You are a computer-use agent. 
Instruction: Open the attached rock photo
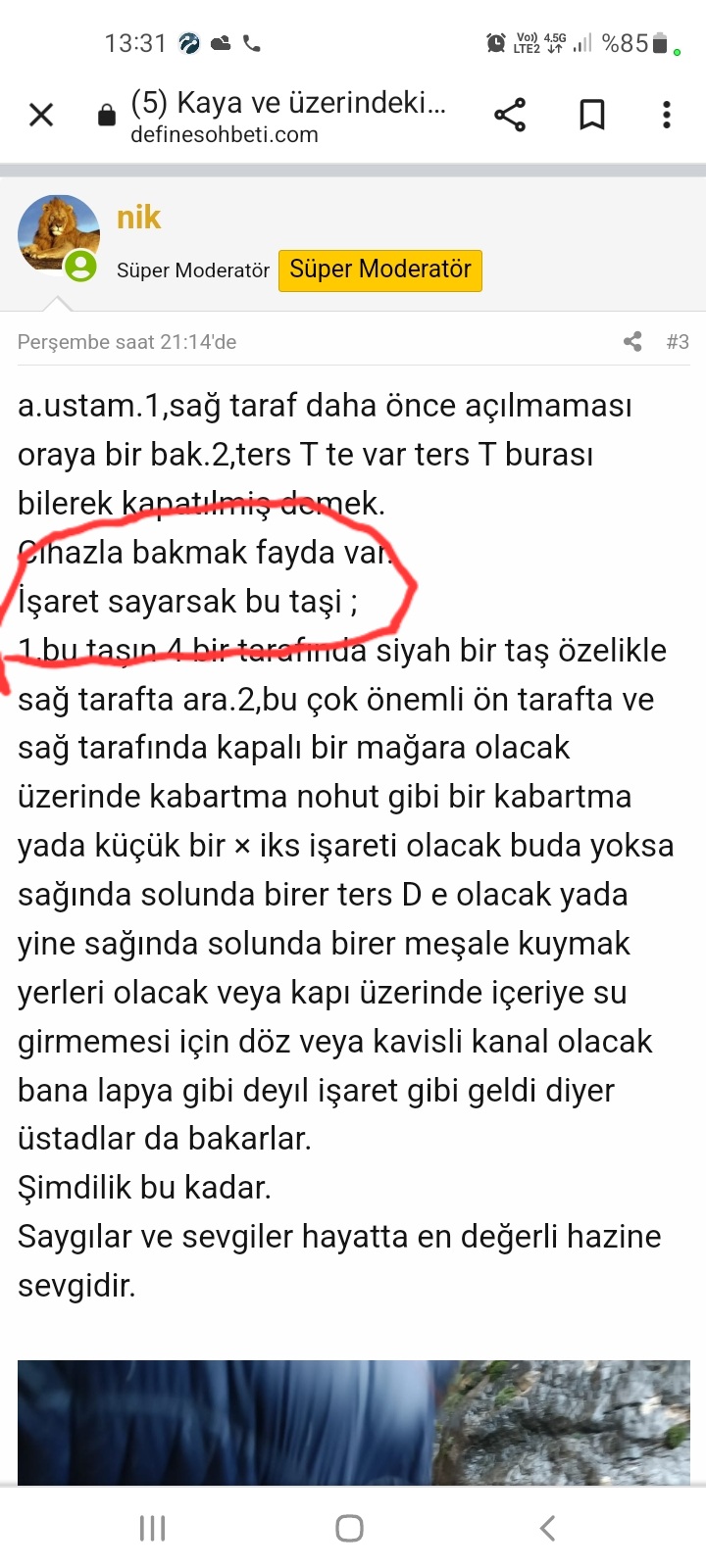[353, 1421]
